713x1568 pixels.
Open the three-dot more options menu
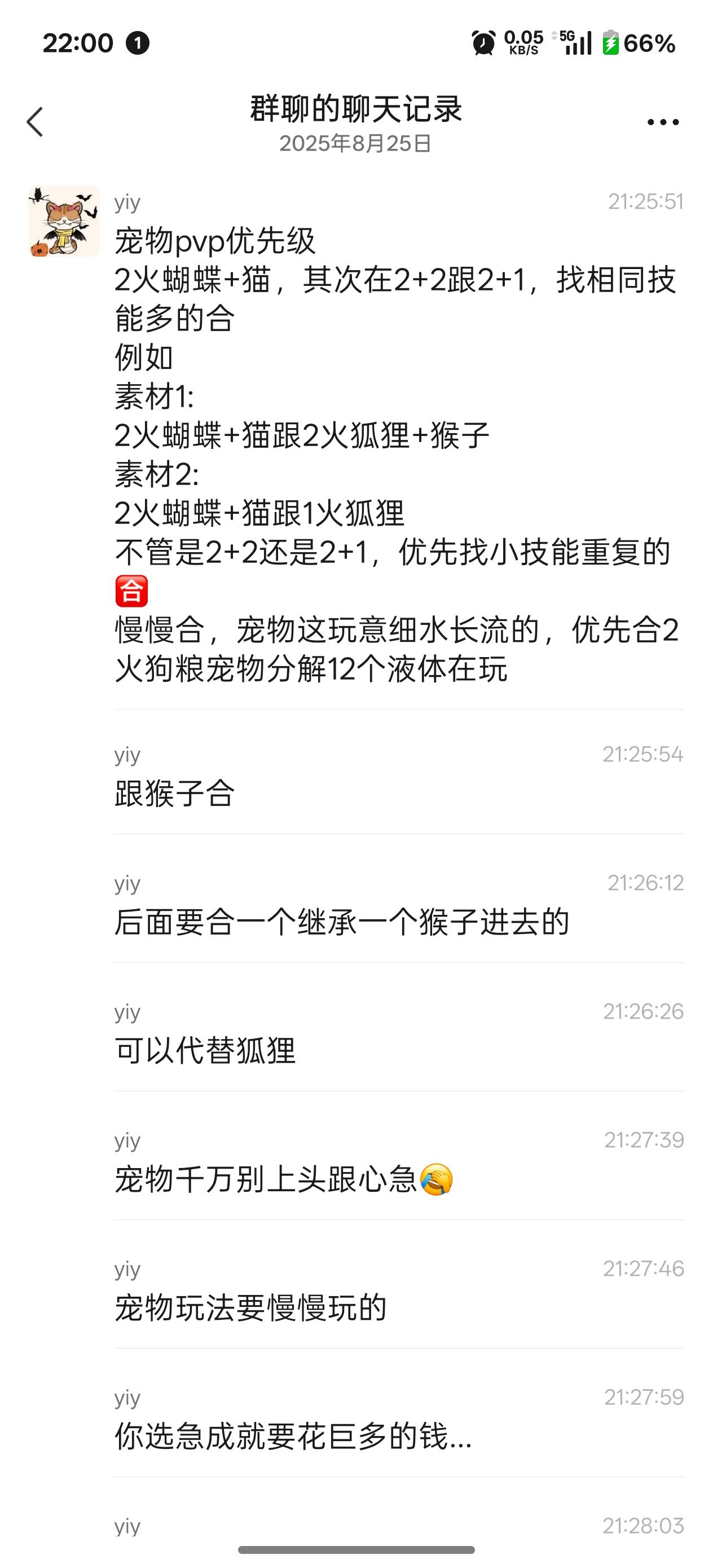tap(662, 122)
